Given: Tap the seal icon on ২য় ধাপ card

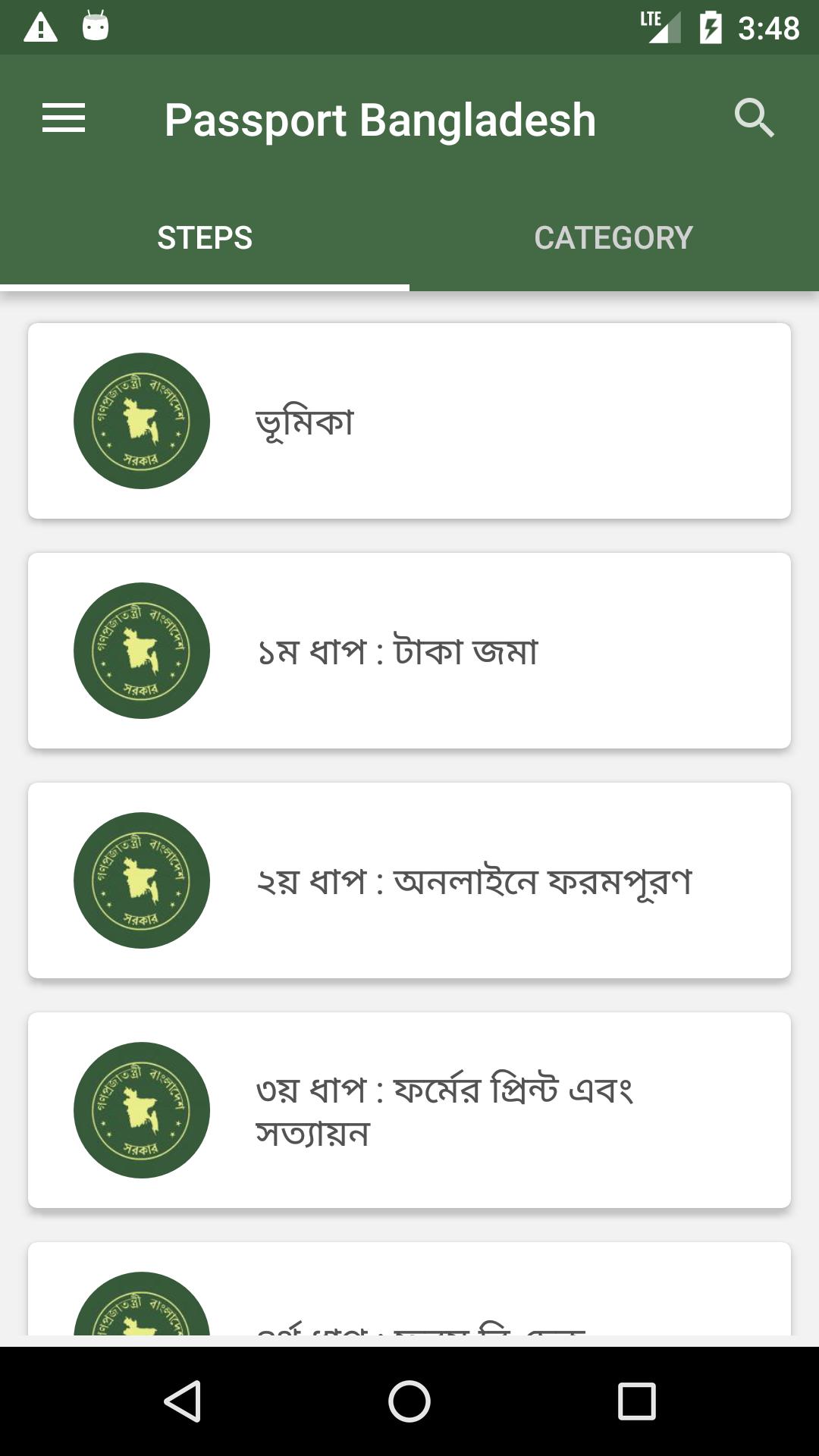Looking at the screenshot, I should pyautogui.click(x=140, y=880).
